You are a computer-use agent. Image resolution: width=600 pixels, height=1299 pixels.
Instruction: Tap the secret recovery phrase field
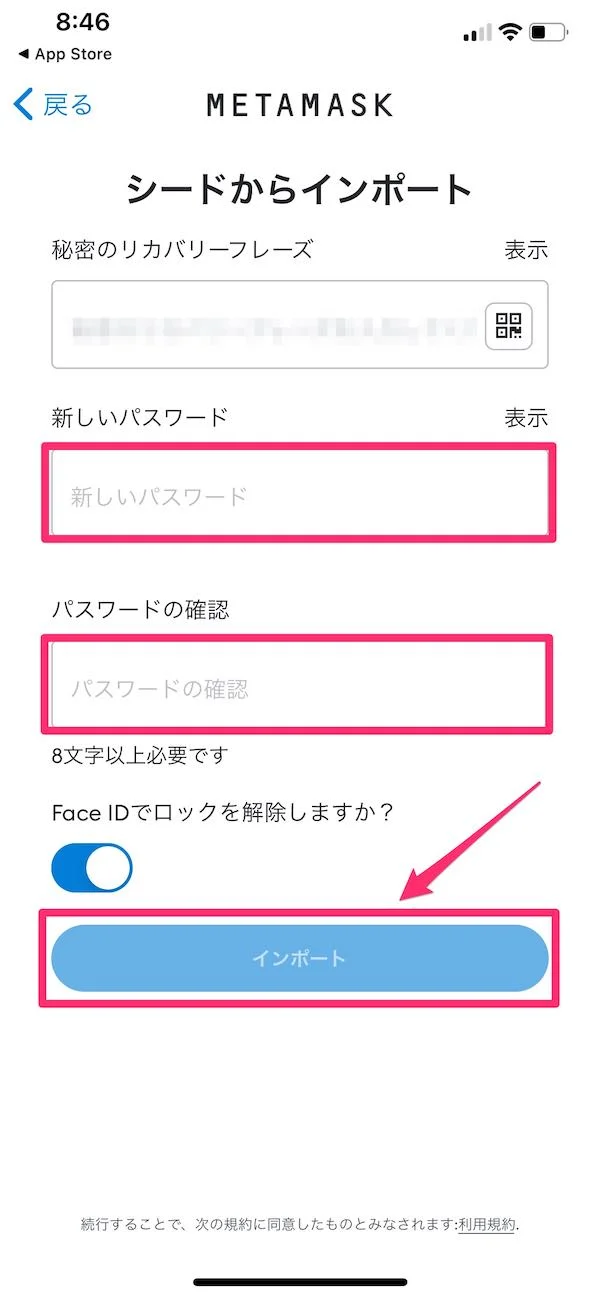(265, 325)
